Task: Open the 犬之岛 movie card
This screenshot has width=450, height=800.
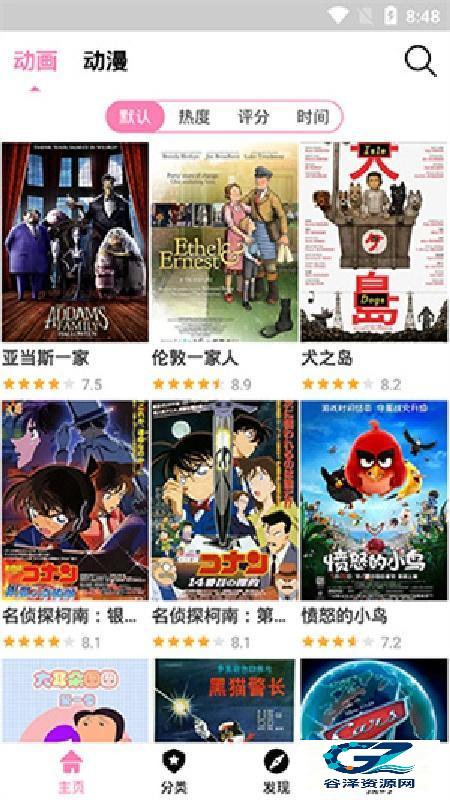Action: (374, 266)
